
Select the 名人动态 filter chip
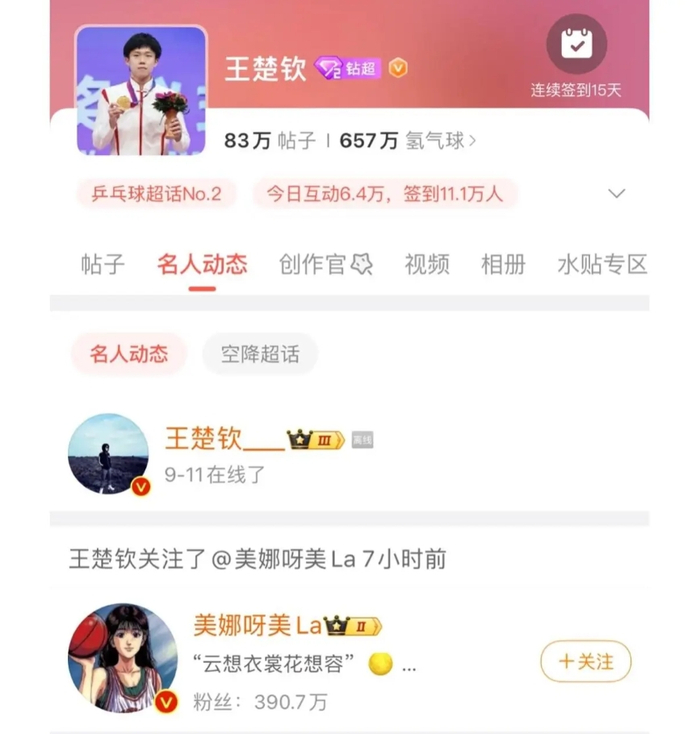[x=129, y=354]
